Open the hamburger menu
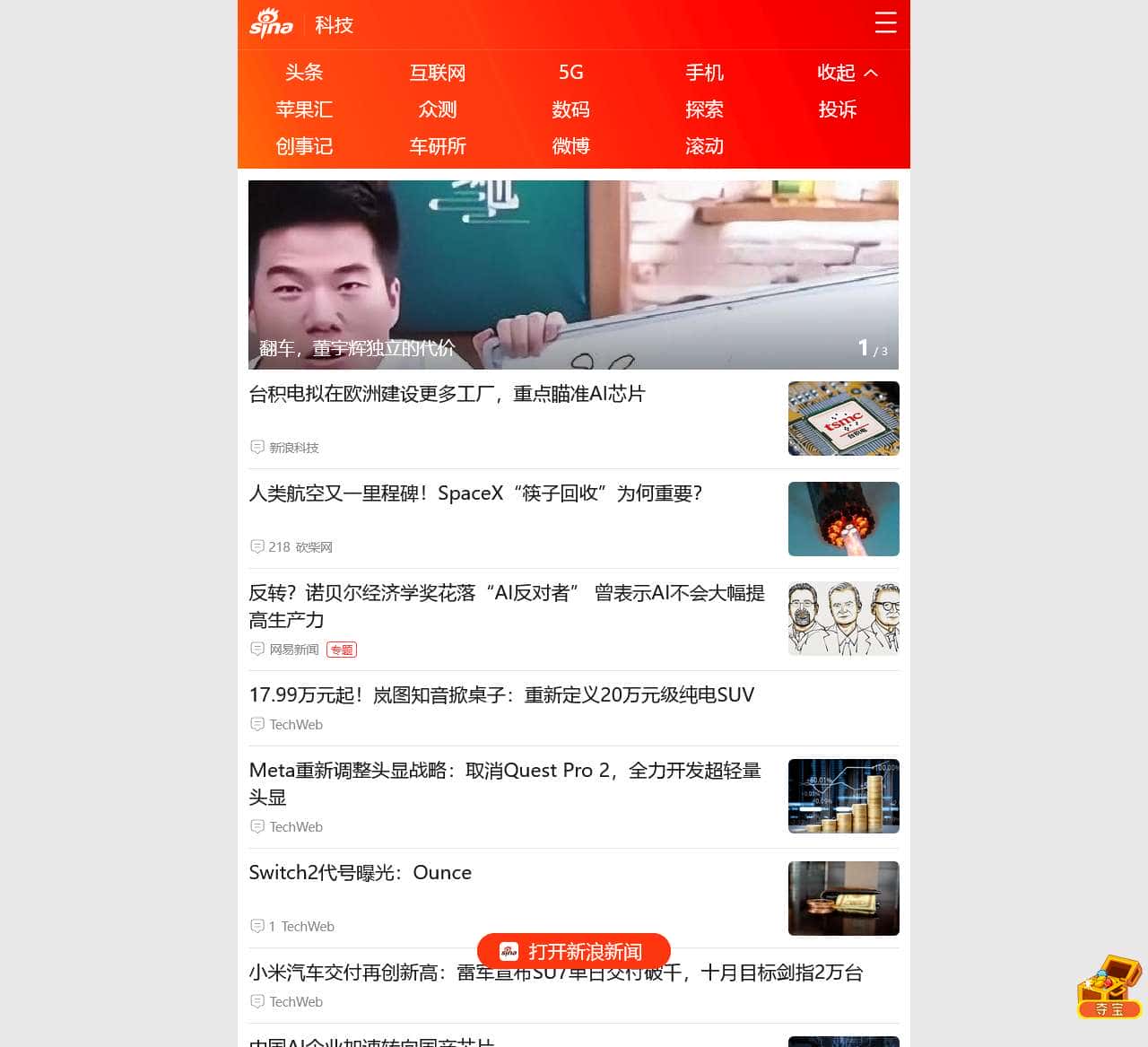Image resolution: width=1148 pixels, height=1047 pixels. tap(885, 23)
